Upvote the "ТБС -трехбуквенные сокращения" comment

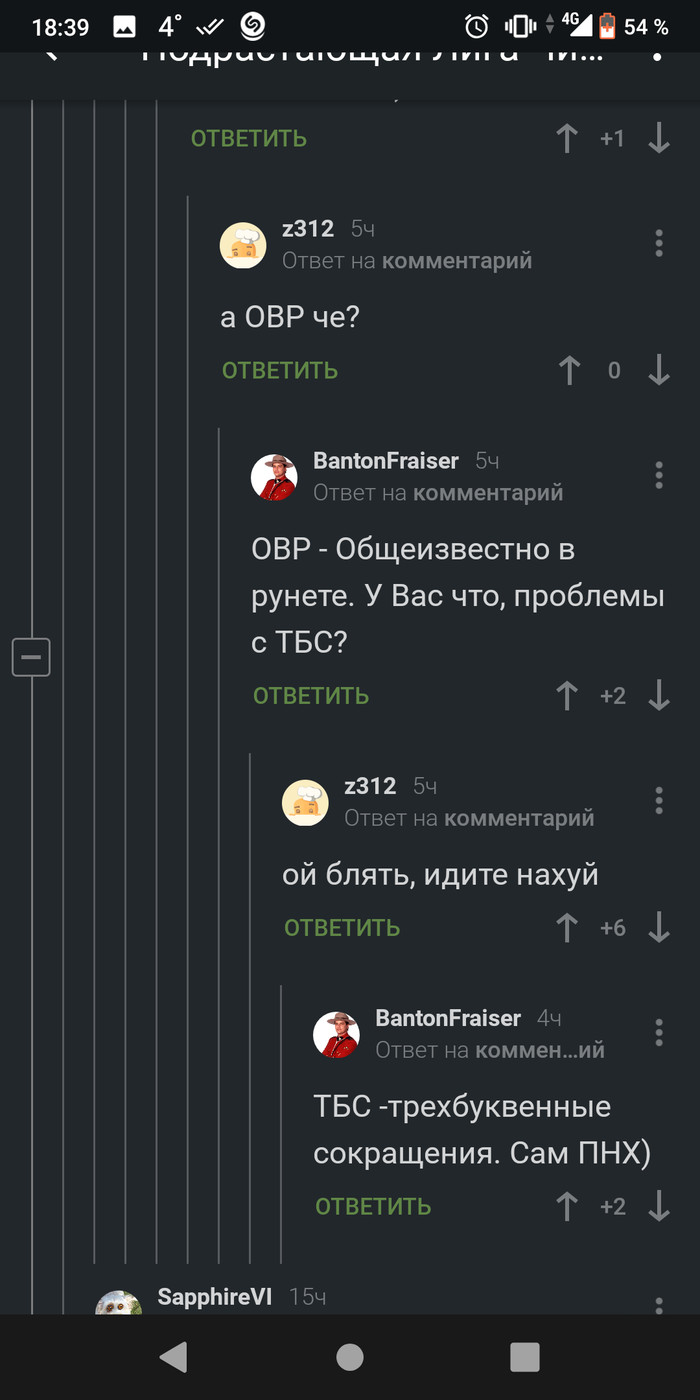click(567, 1207)
